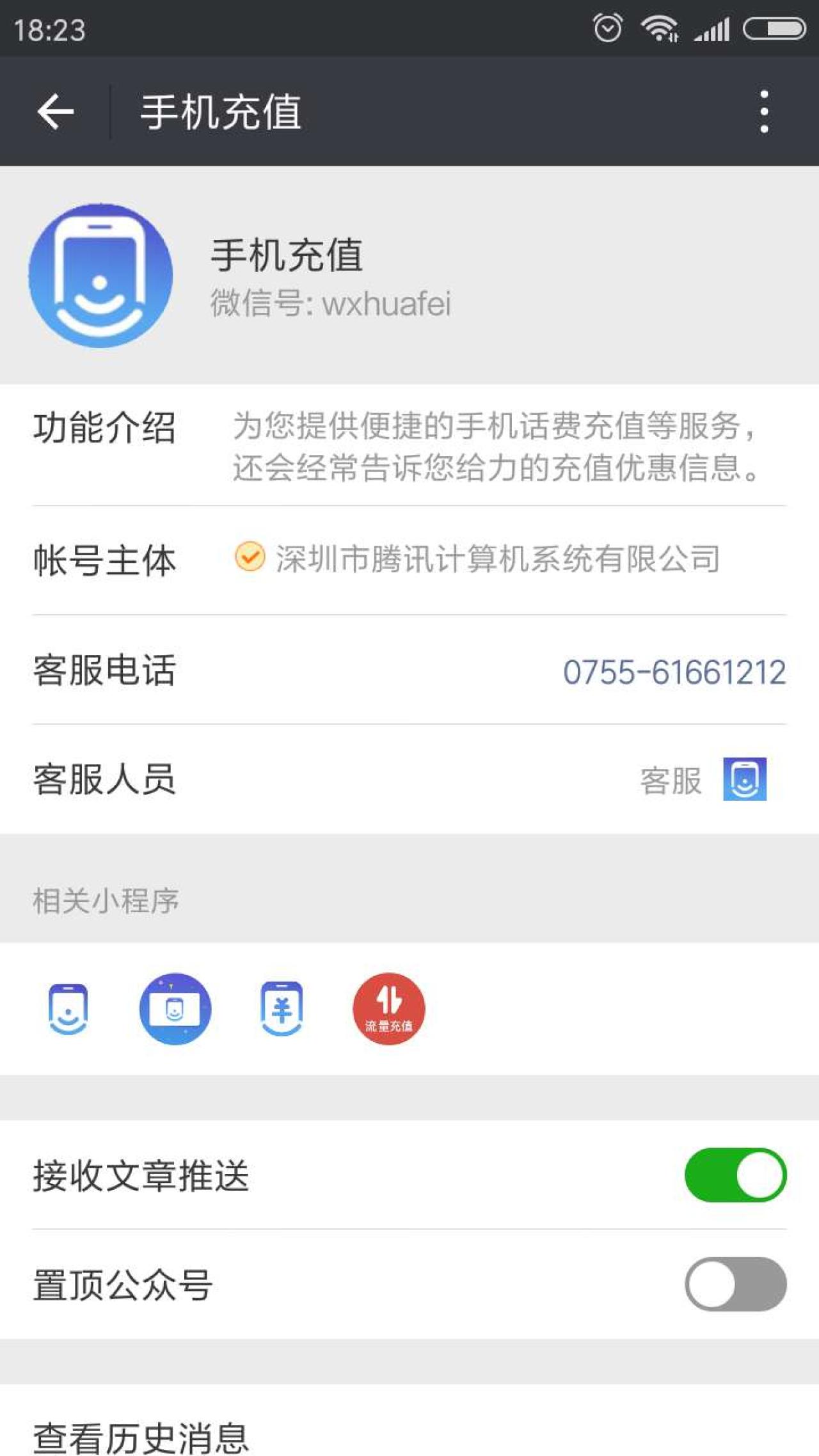Disable 接收文章推送 switch

(x=735, y=1175)
